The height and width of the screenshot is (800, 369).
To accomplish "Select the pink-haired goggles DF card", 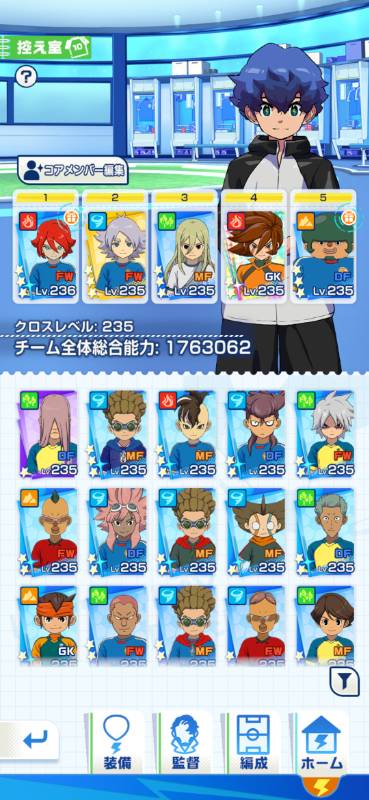I will (118, 532).
